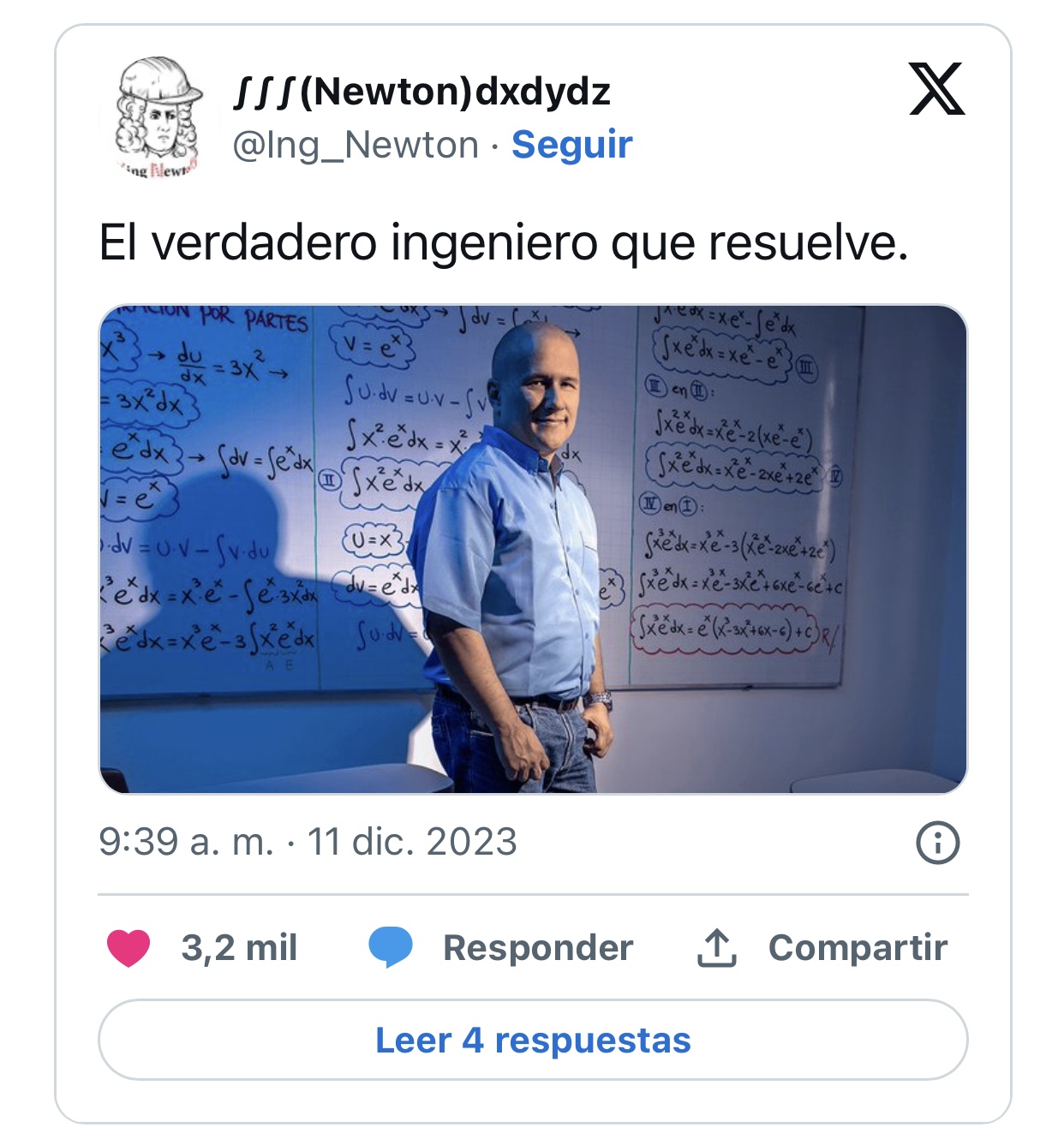Open the whiteboard photo in the tweet
The width and height of the screenshot is (1064, 1145).
(533, 549)
